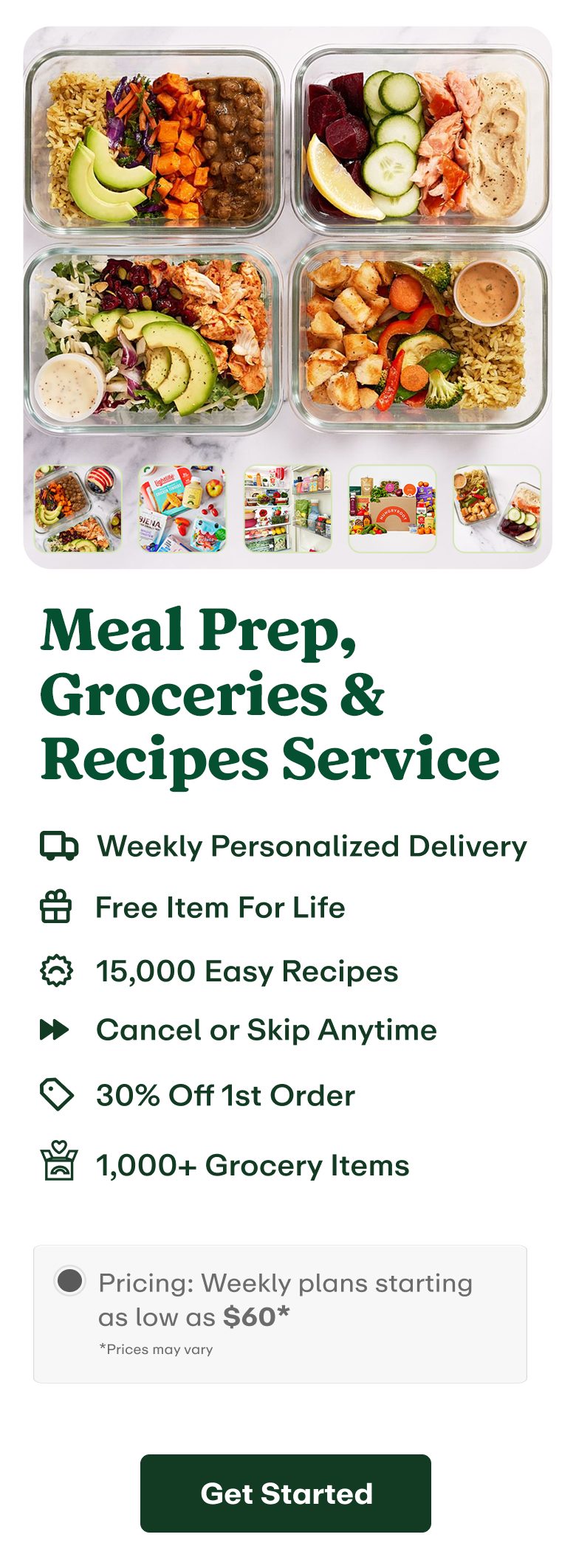
Task: Tap the Get Started button
Action: pyautogui.click(x=285, y=1493)
